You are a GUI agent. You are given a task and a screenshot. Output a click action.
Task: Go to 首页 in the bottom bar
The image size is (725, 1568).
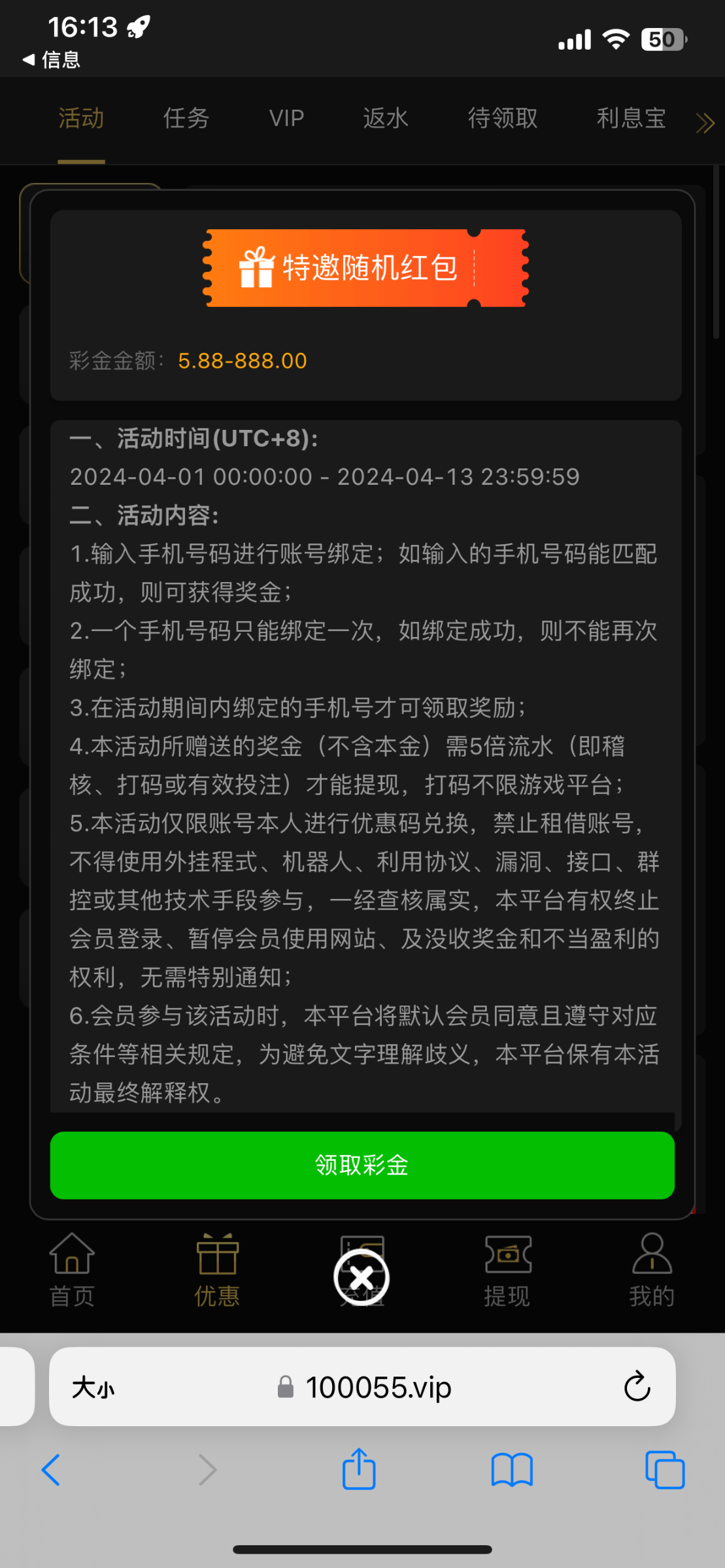[x=72, y=1269]
